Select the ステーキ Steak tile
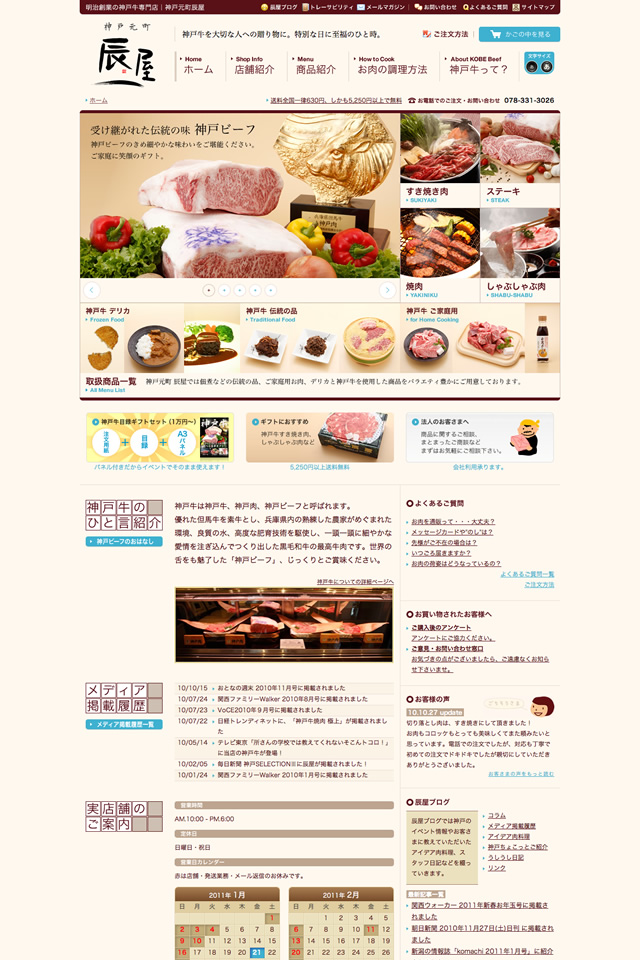 coord(520,160)
